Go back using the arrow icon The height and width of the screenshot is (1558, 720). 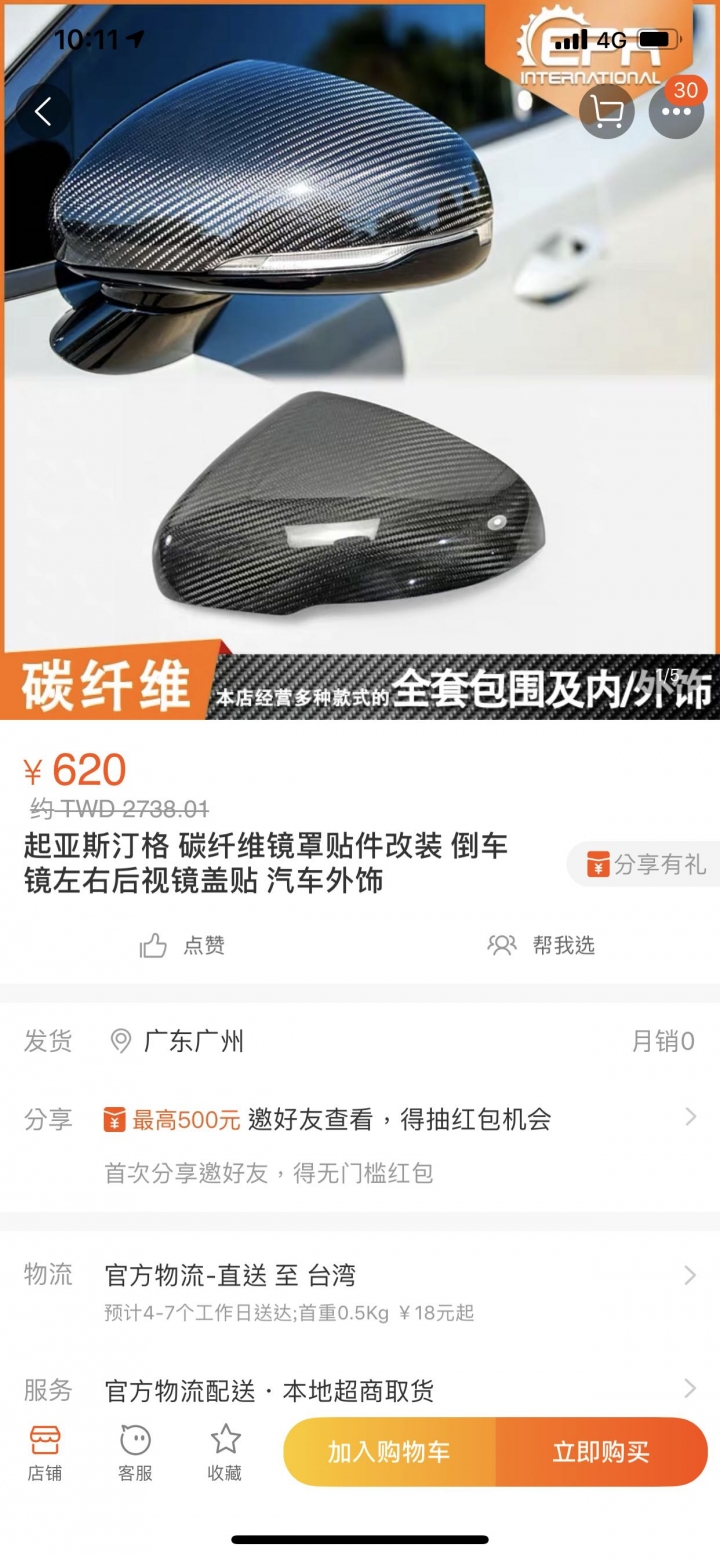pos(43,111)
